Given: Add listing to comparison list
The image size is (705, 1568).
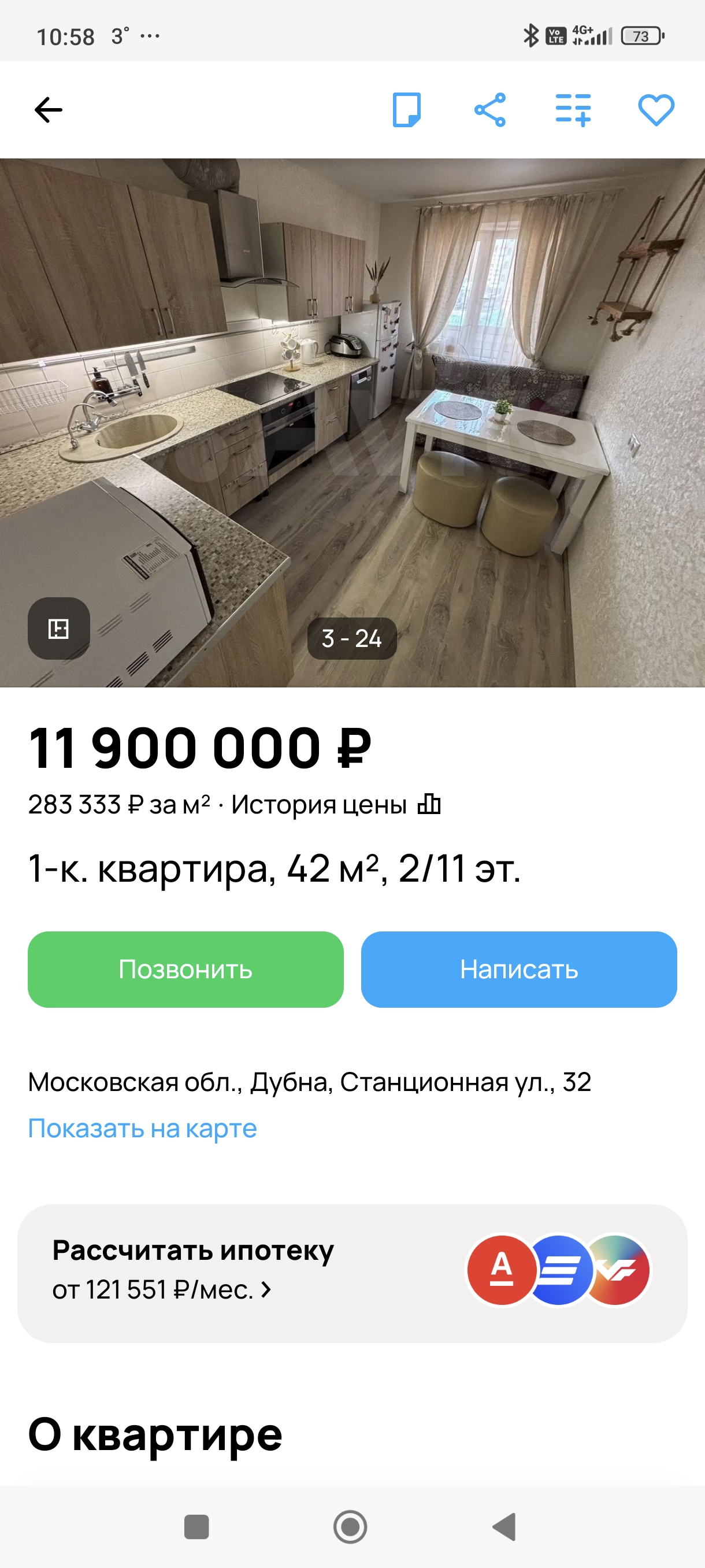Looking at the screenshot, I should point(573,110).
